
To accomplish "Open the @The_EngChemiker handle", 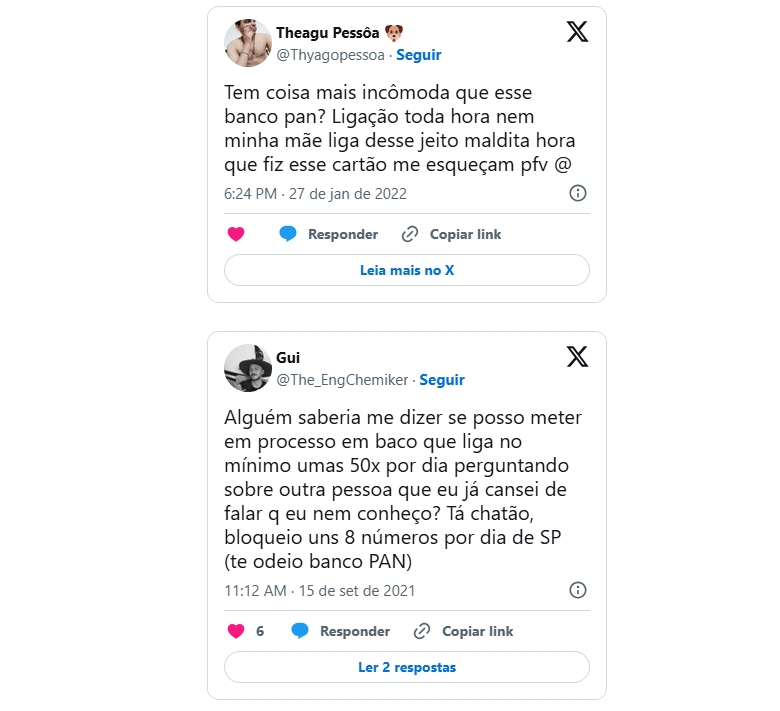I will click(342, 380).
